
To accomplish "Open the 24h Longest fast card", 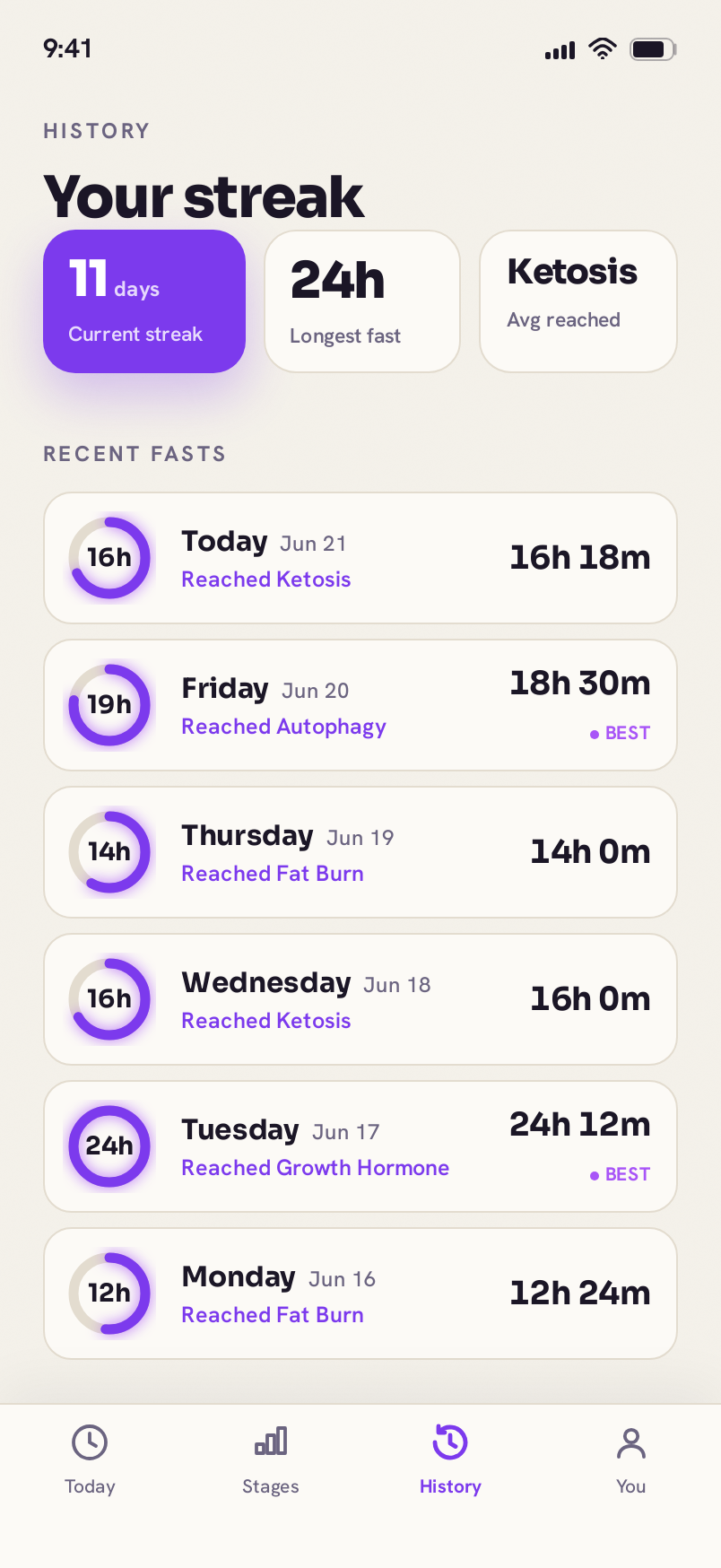I will coord(362,301).
